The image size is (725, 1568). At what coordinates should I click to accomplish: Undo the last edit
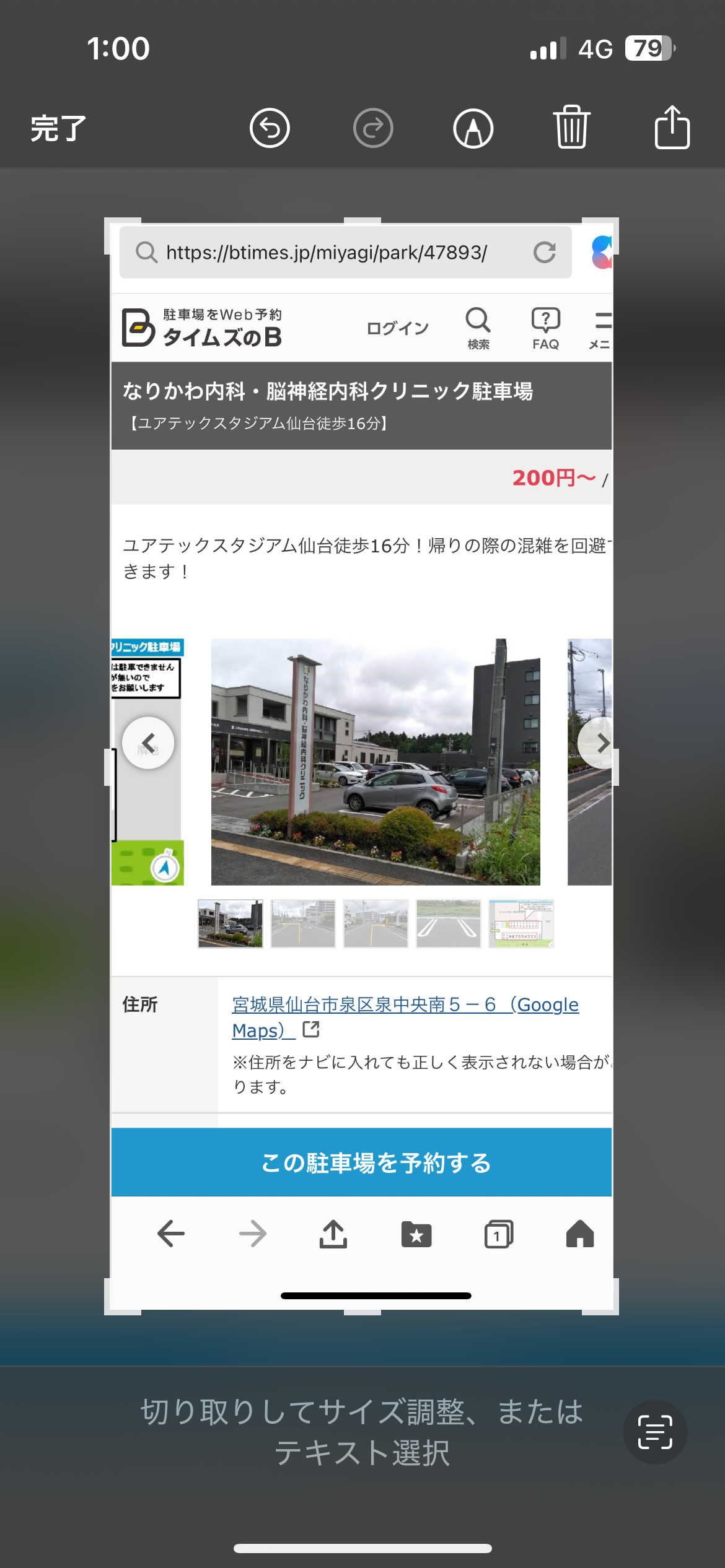click(x=270, y=128)
